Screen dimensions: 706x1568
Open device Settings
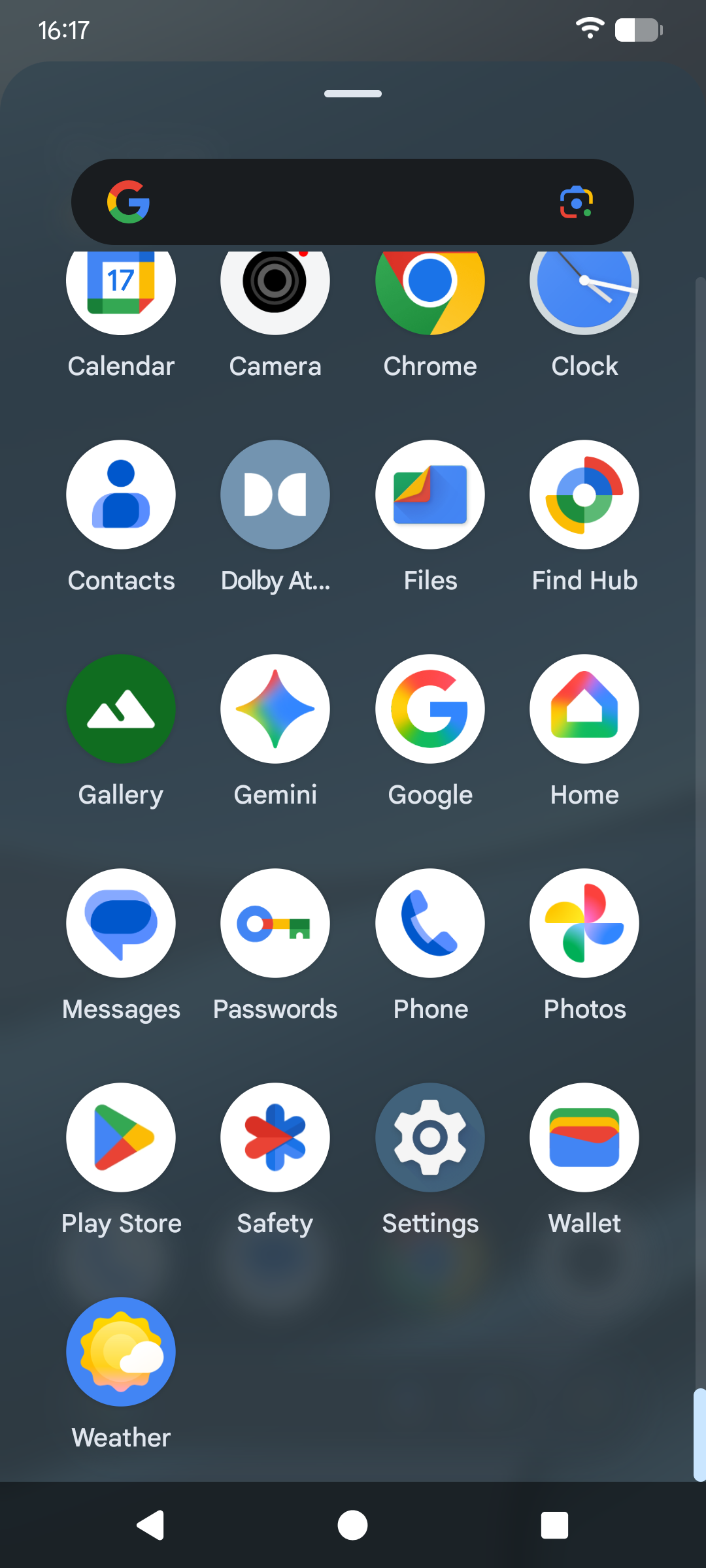tap(430, 1137)
